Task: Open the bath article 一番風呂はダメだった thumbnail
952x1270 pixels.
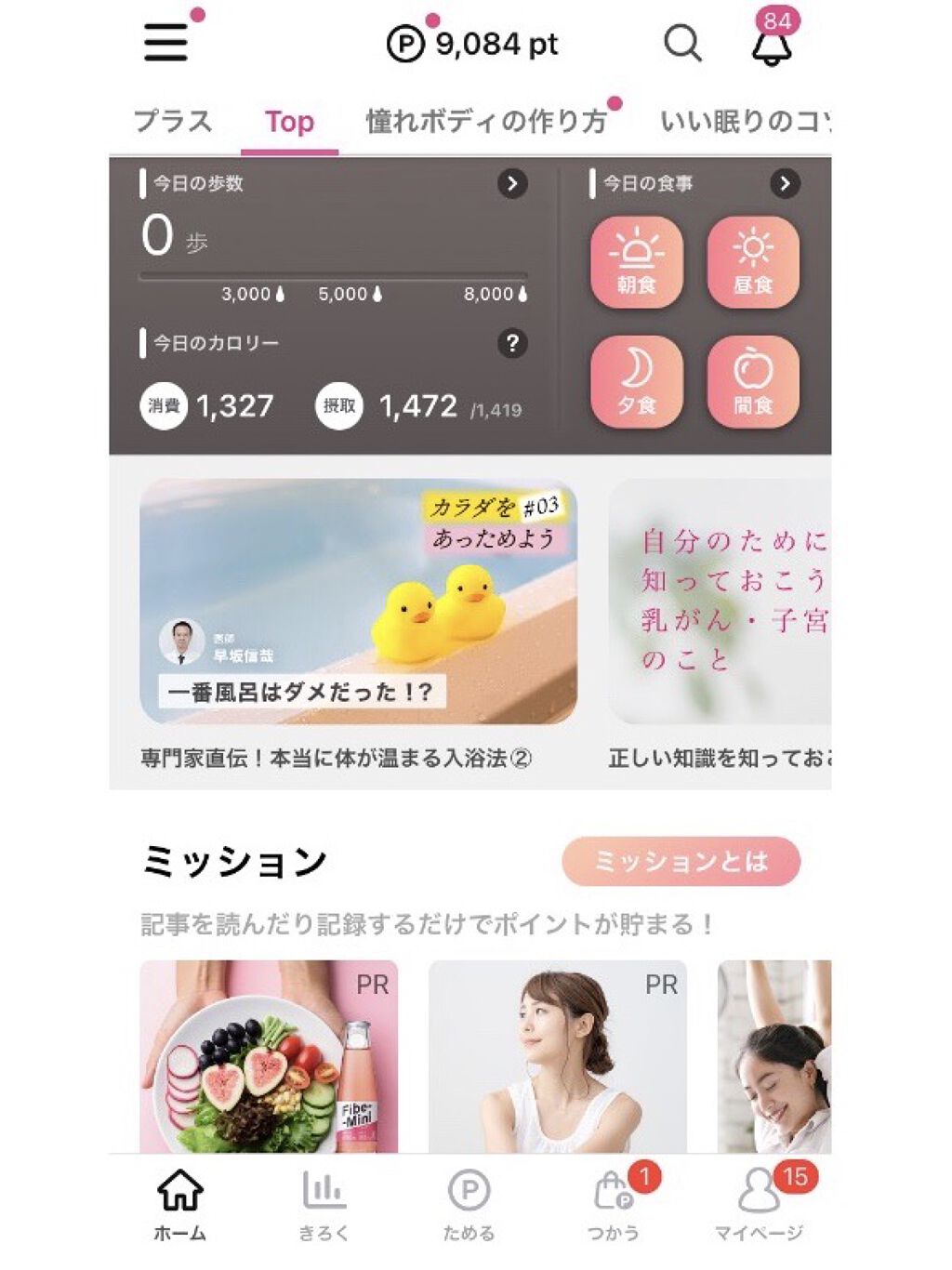Action: pos(363,604)
